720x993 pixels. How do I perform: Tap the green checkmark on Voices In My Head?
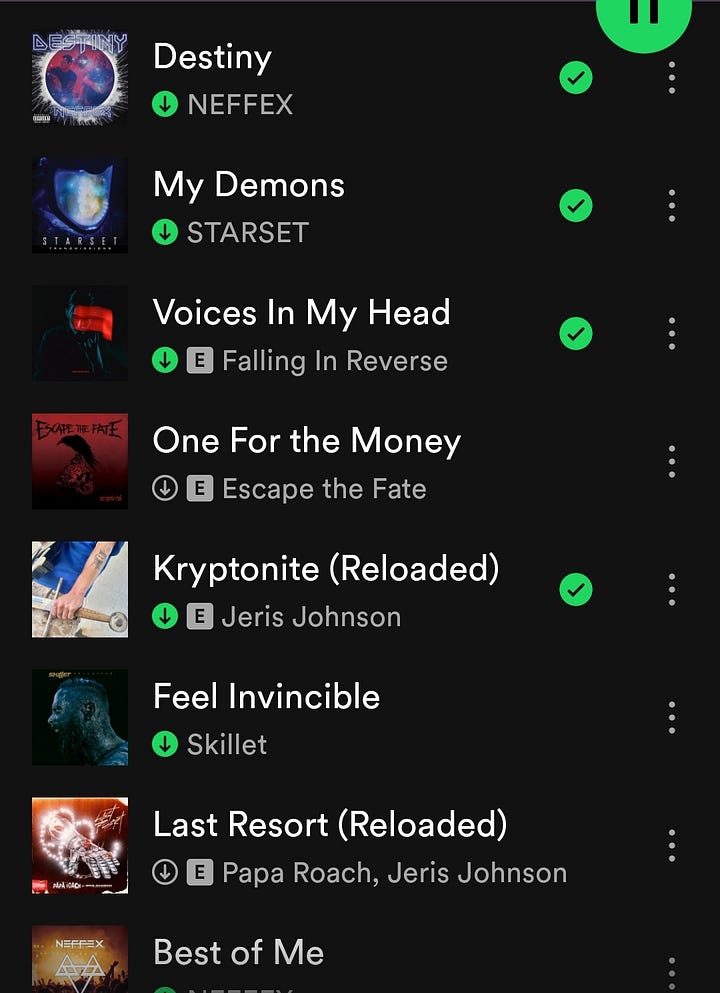(576, 334)
